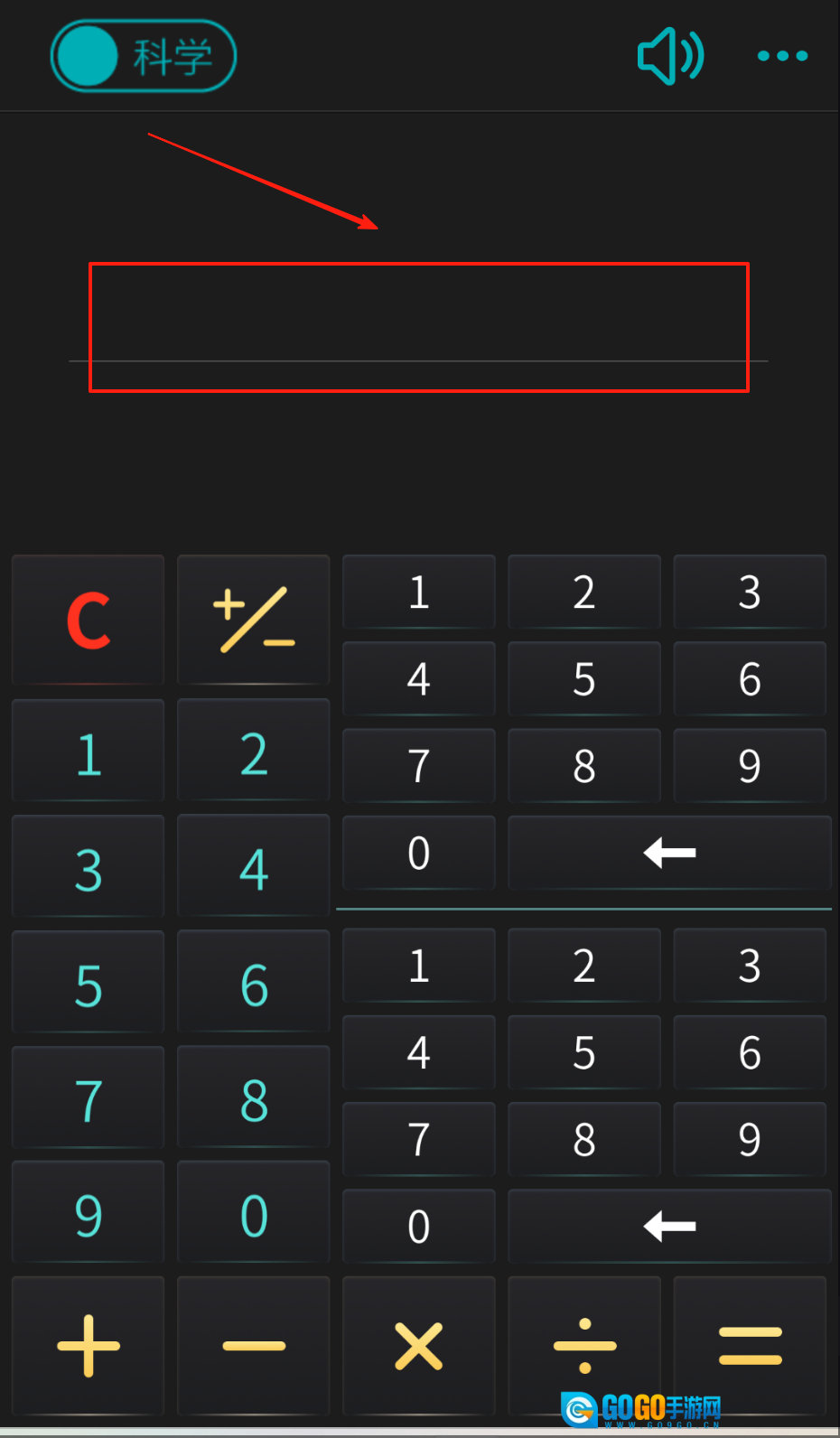Screen dimensions: 840x1438
Task: Enter the teal 1 key
Action: pos(89,752)
